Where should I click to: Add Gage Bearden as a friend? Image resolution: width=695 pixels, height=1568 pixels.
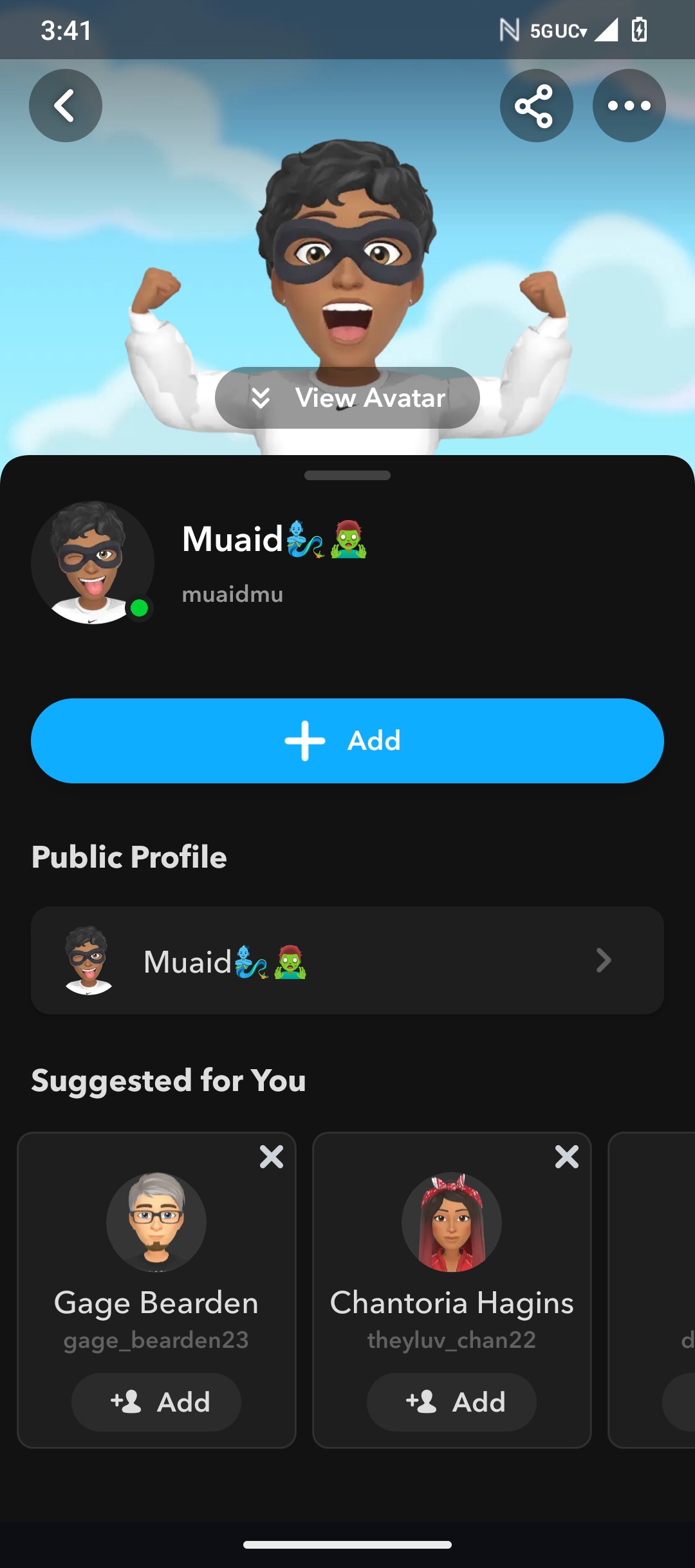click(156, 1402)
